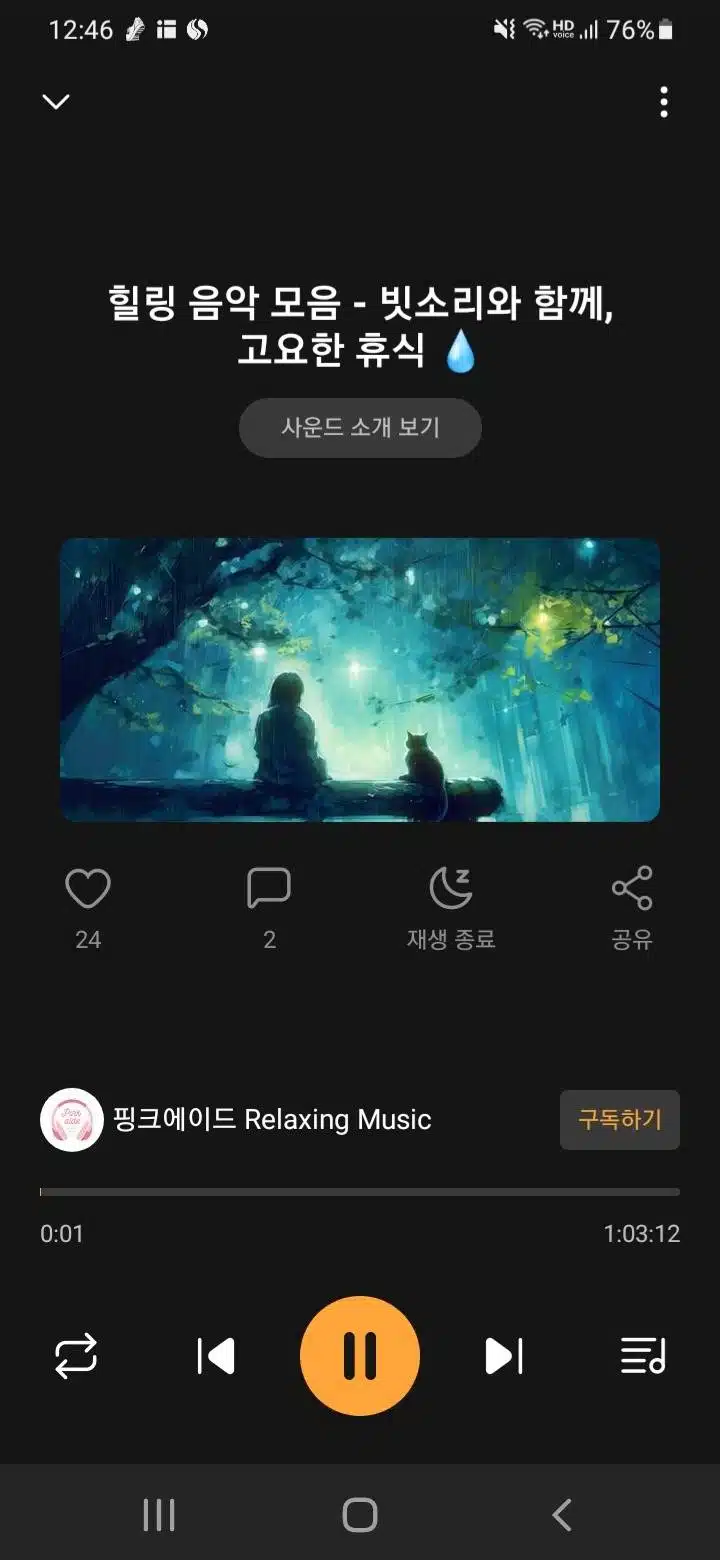This screenshot has width=720, height=1560.
Task: Open recent apps from navigation bar
Action: (159, 1515)
